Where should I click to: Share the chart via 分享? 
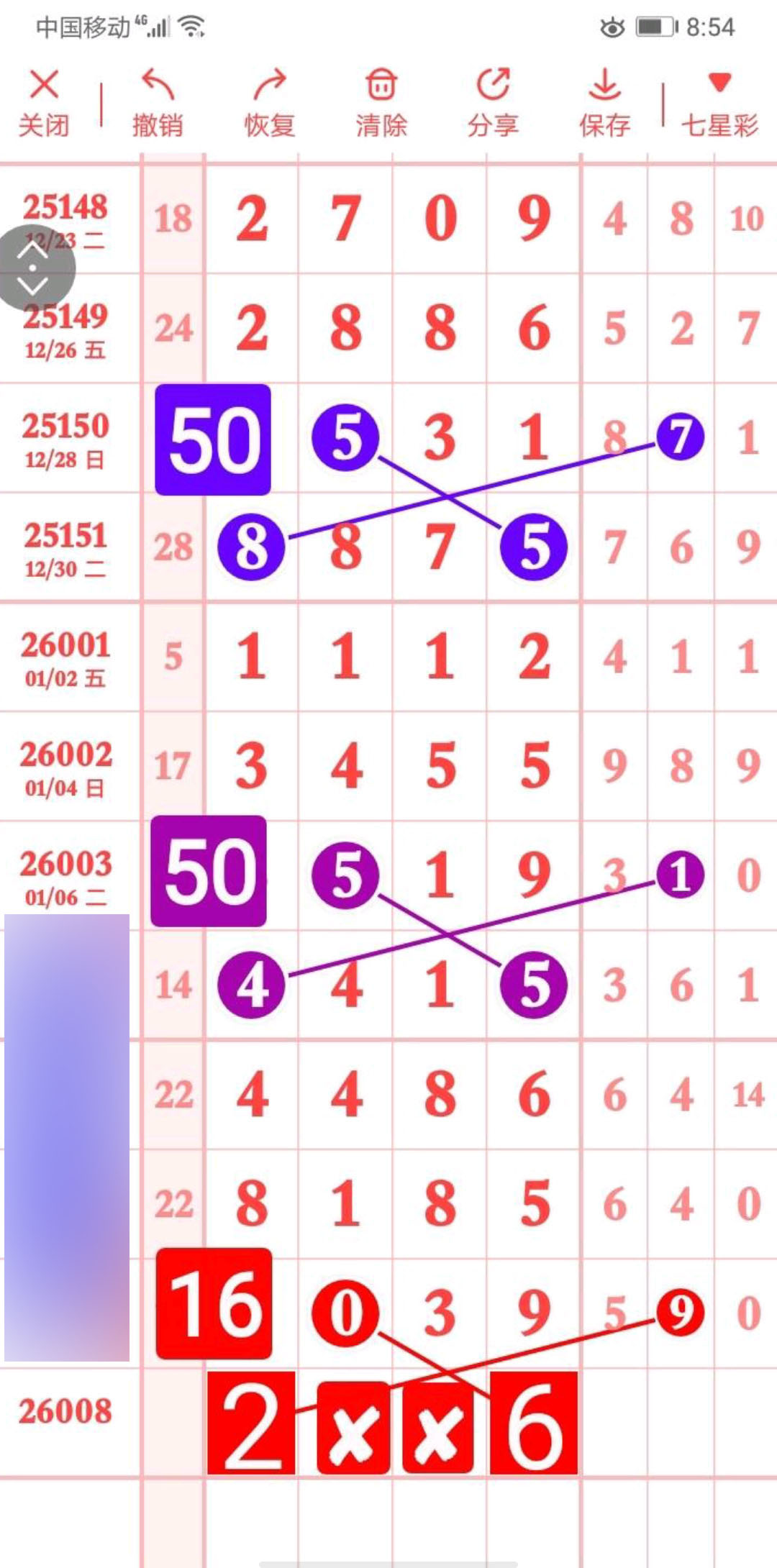point(493,103)
